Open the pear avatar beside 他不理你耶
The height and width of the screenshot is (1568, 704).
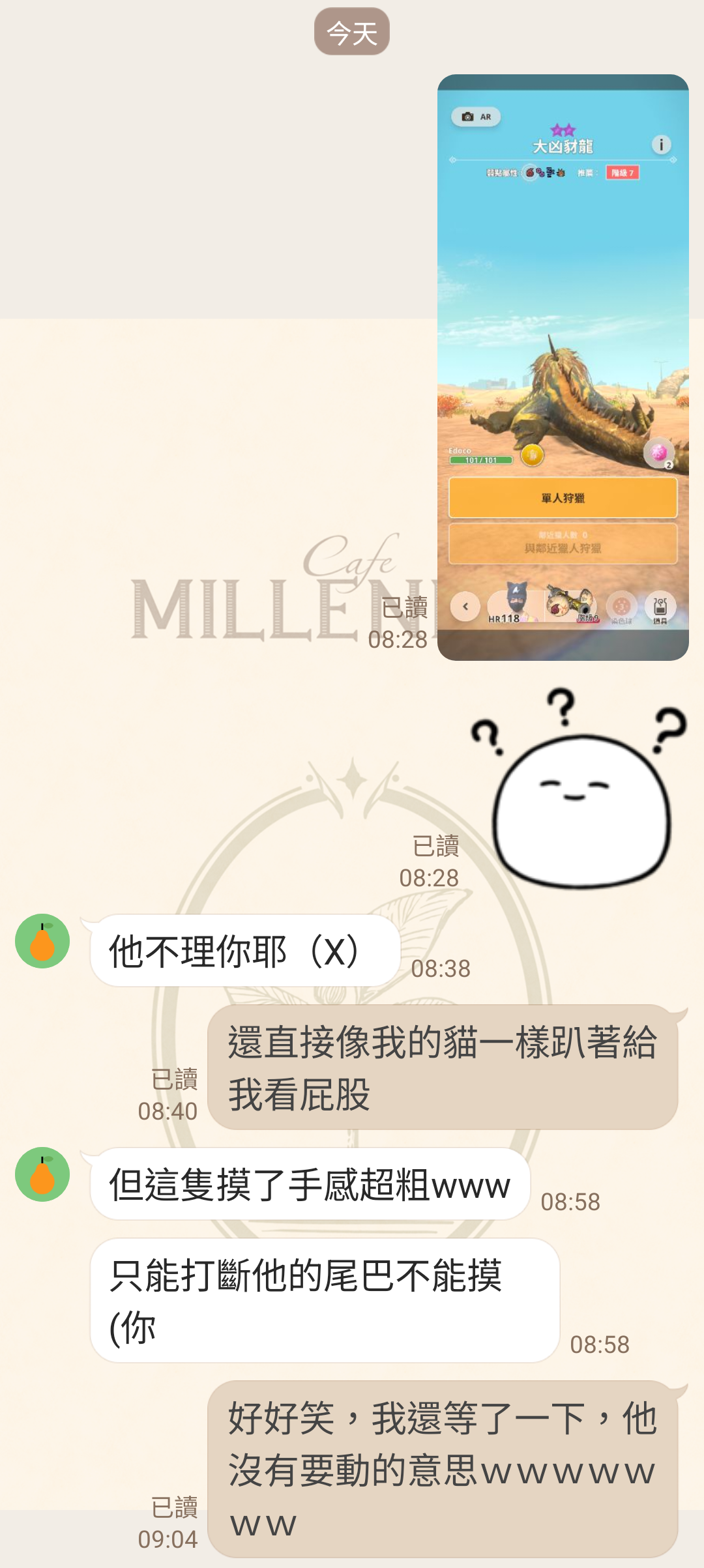[x=42, y=940]
